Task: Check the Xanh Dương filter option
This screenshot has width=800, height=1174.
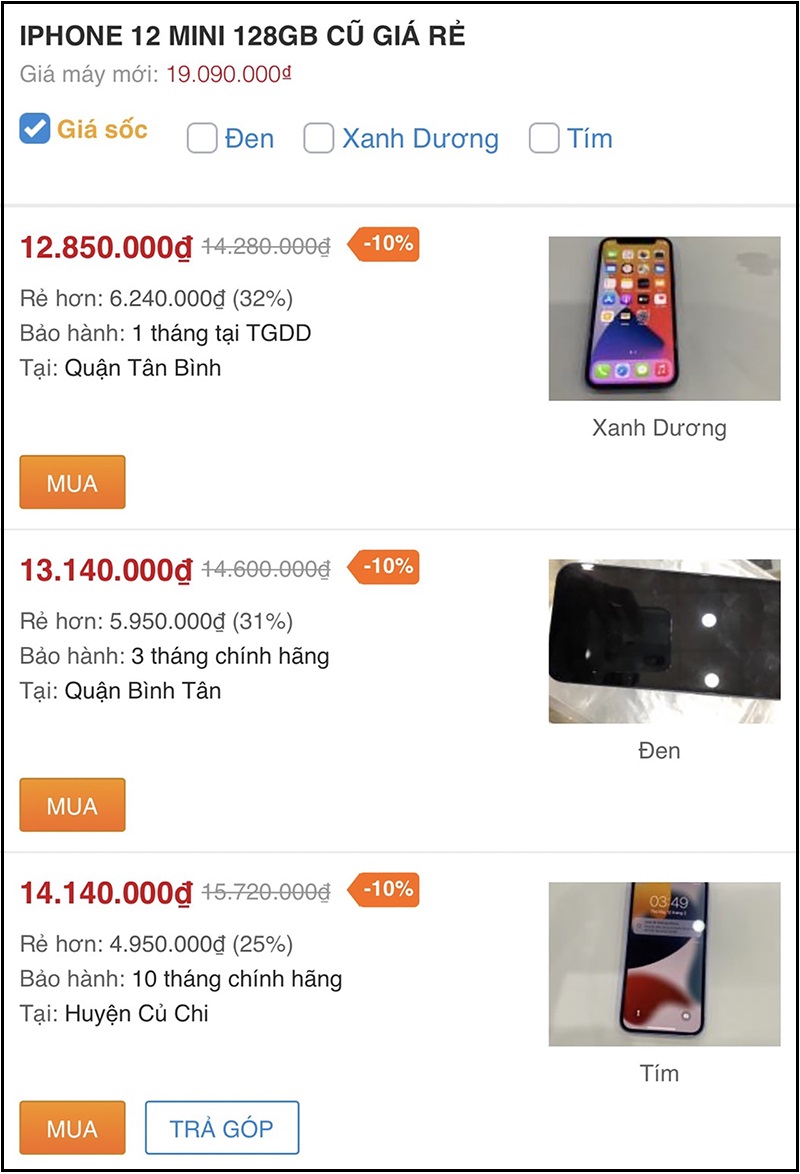Action: 318,140
